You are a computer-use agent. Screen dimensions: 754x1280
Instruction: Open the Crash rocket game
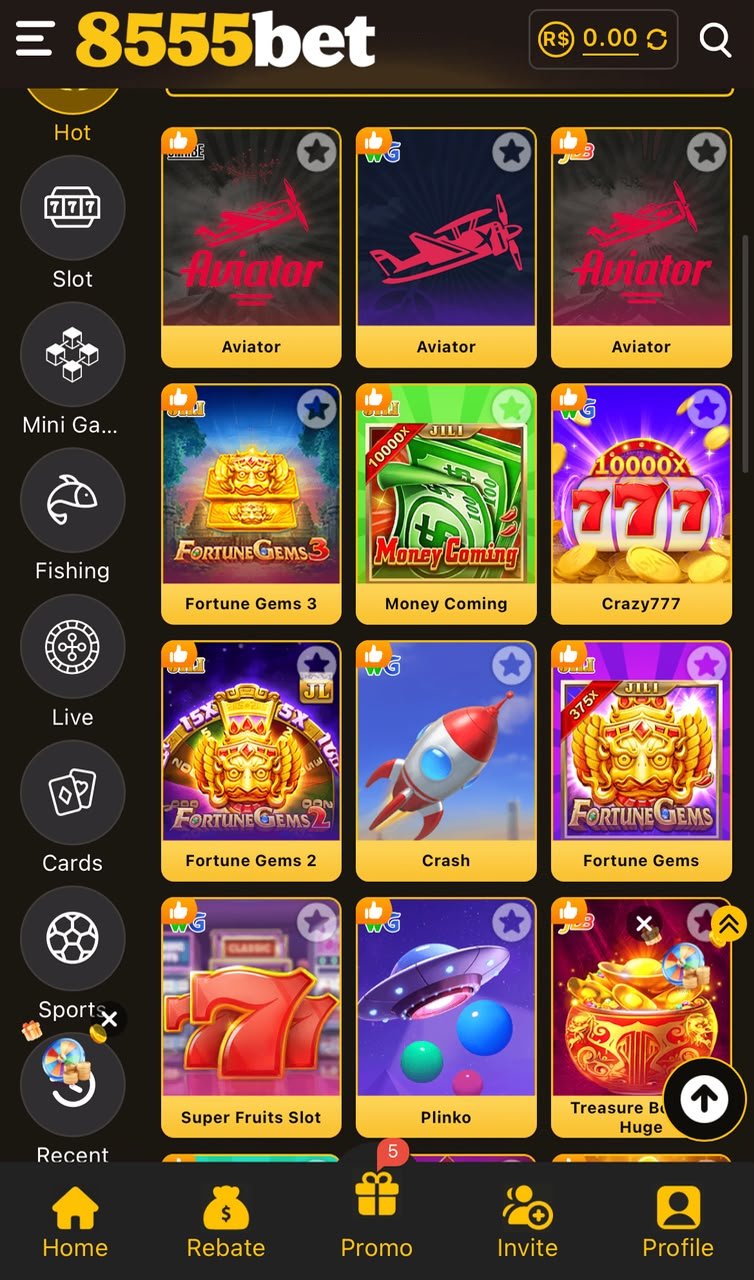(x=446, y=761)
